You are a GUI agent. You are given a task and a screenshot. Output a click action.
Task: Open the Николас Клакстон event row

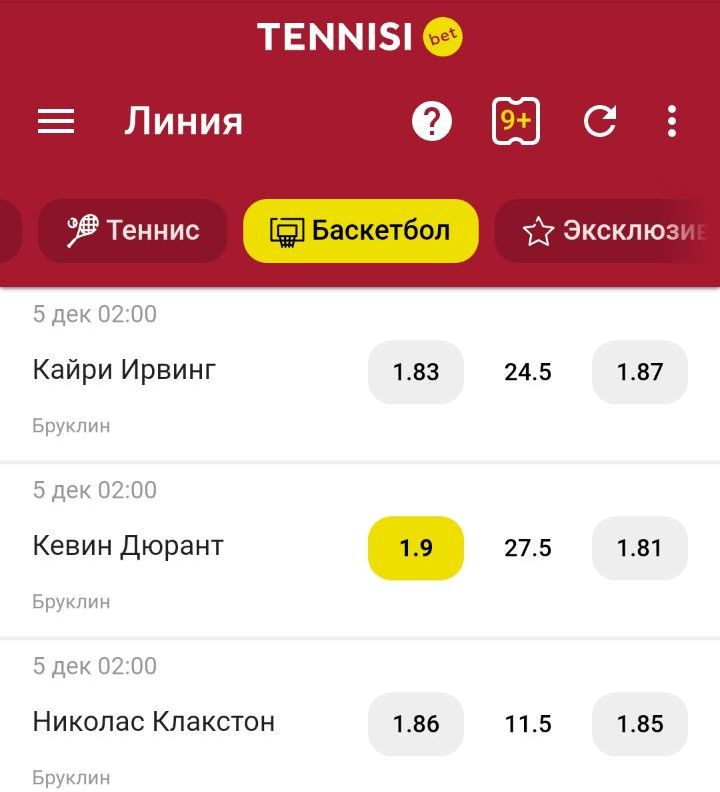pyautogui.click(x=154, y=723)
